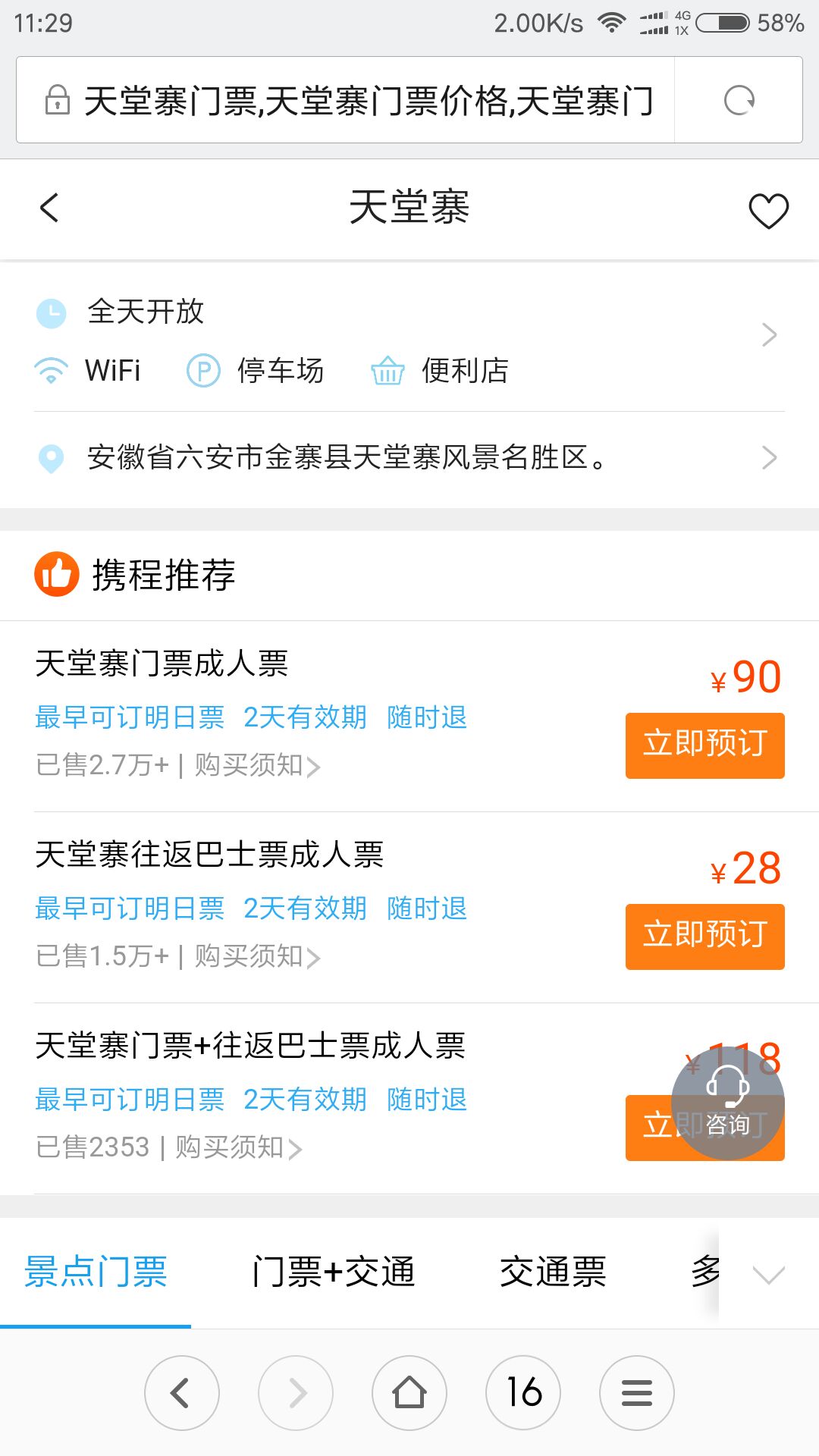Go back using the page header arrow
The height and width of the screenshot is (1456, 819).
pos(49,208)
